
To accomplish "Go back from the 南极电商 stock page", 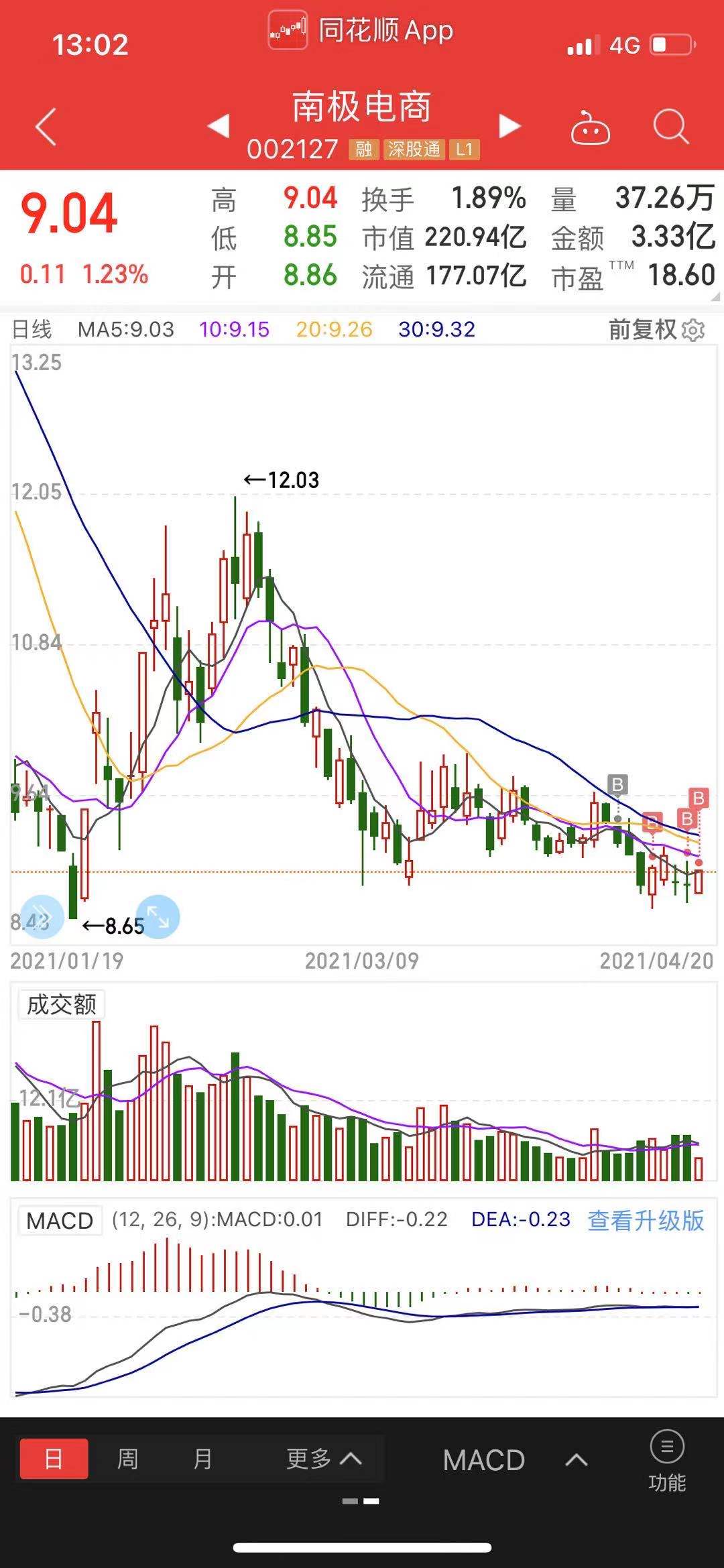I will 46,127.
